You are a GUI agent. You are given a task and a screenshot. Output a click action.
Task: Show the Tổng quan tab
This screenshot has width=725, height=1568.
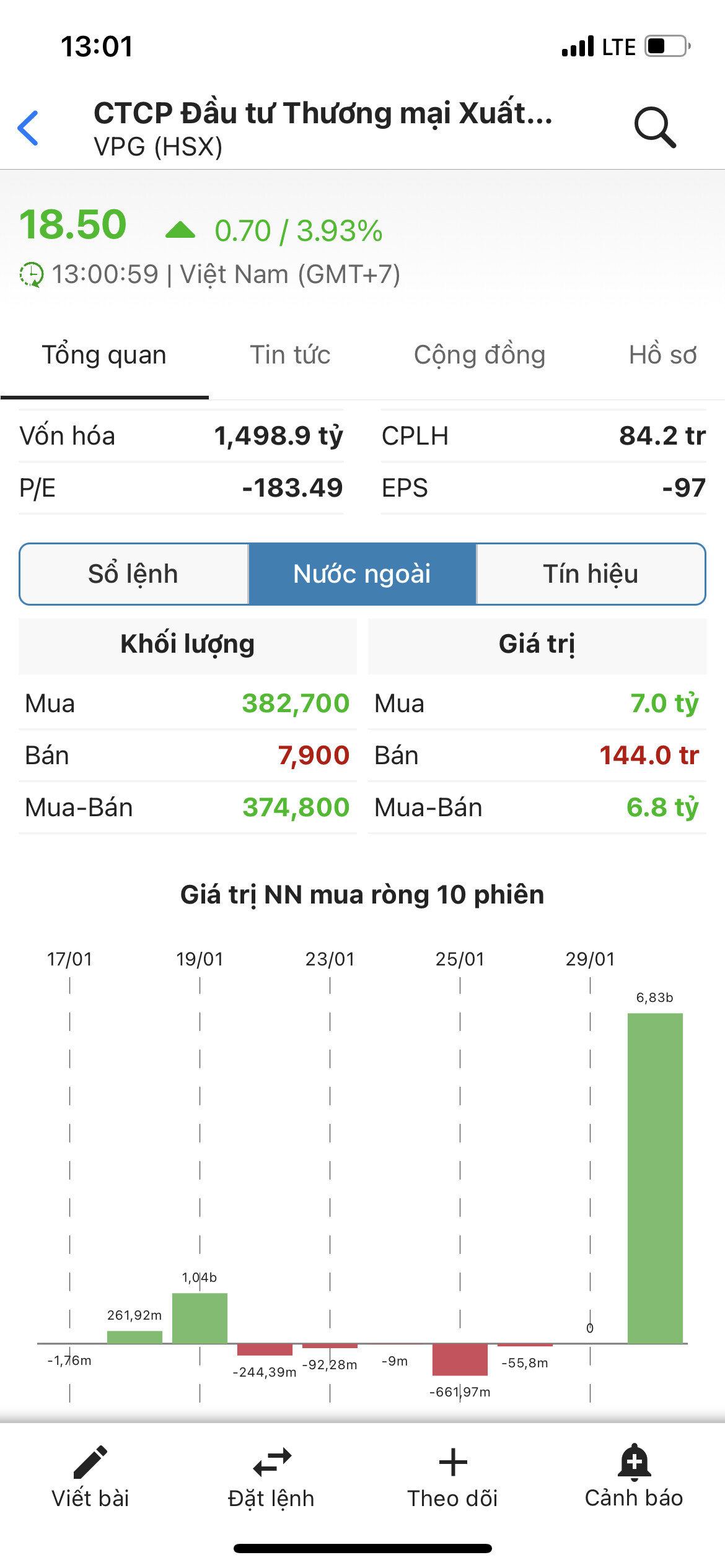(x=104, y=355)
